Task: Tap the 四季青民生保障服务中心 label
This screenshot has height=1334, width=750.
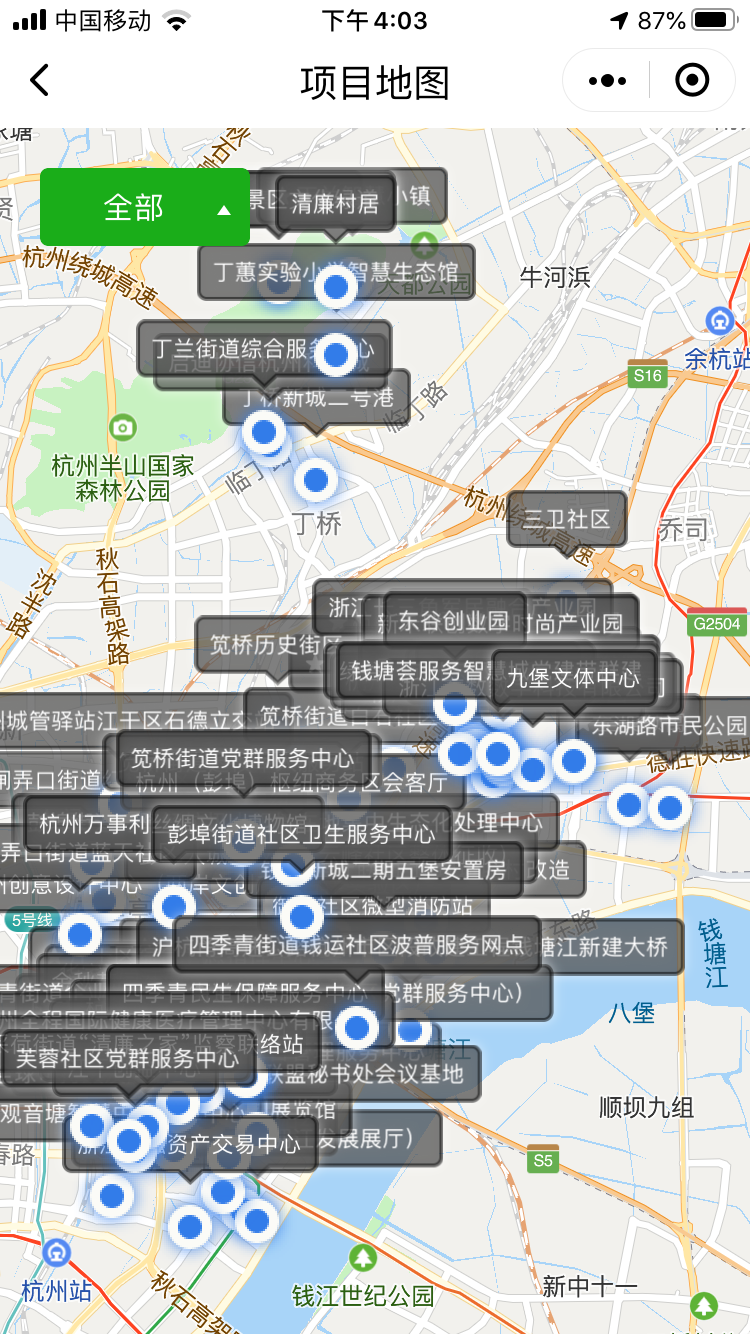Action: click(244, 993)
